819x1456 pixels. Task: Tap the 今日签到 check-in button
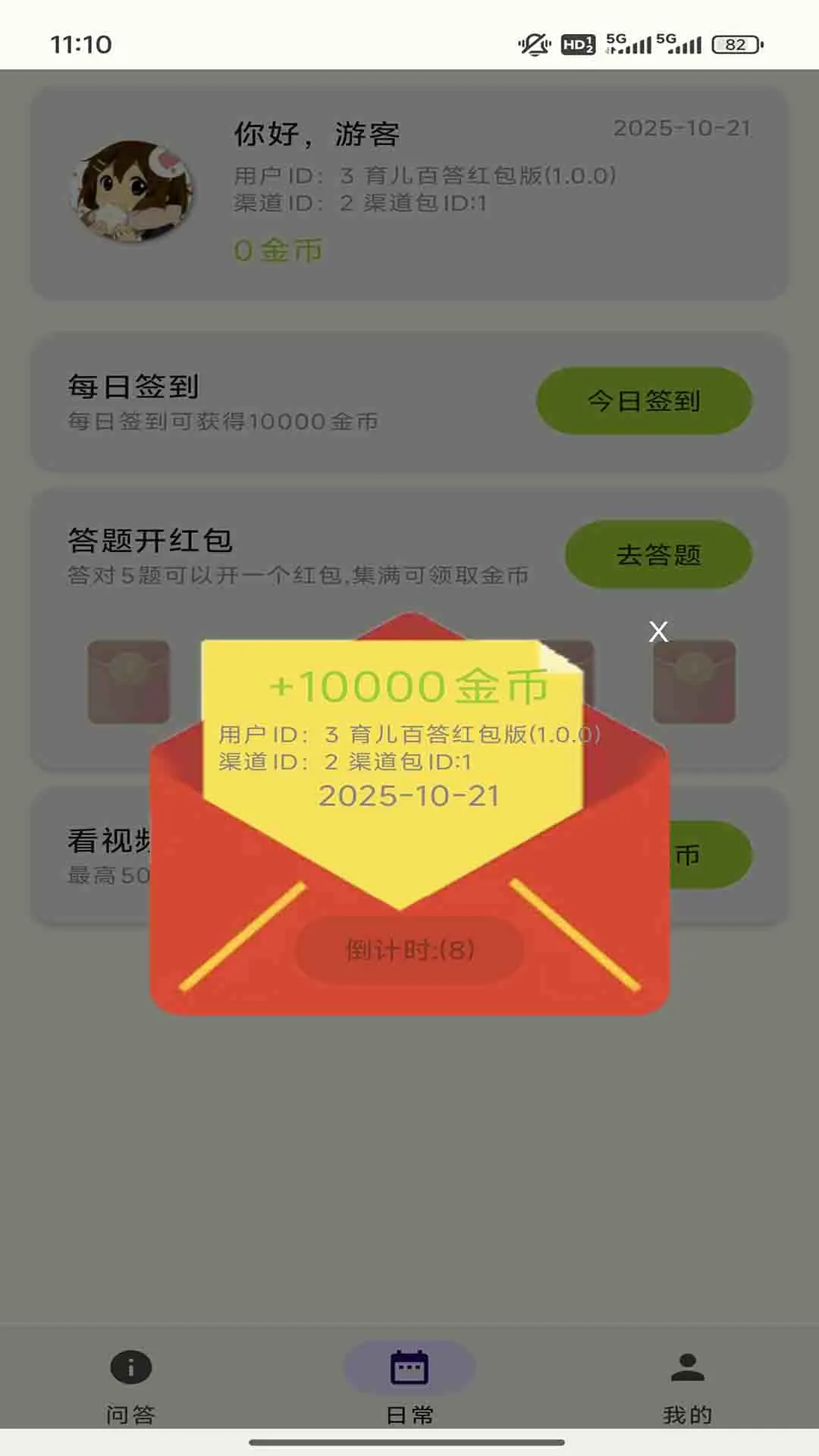(x=644, y=400)
